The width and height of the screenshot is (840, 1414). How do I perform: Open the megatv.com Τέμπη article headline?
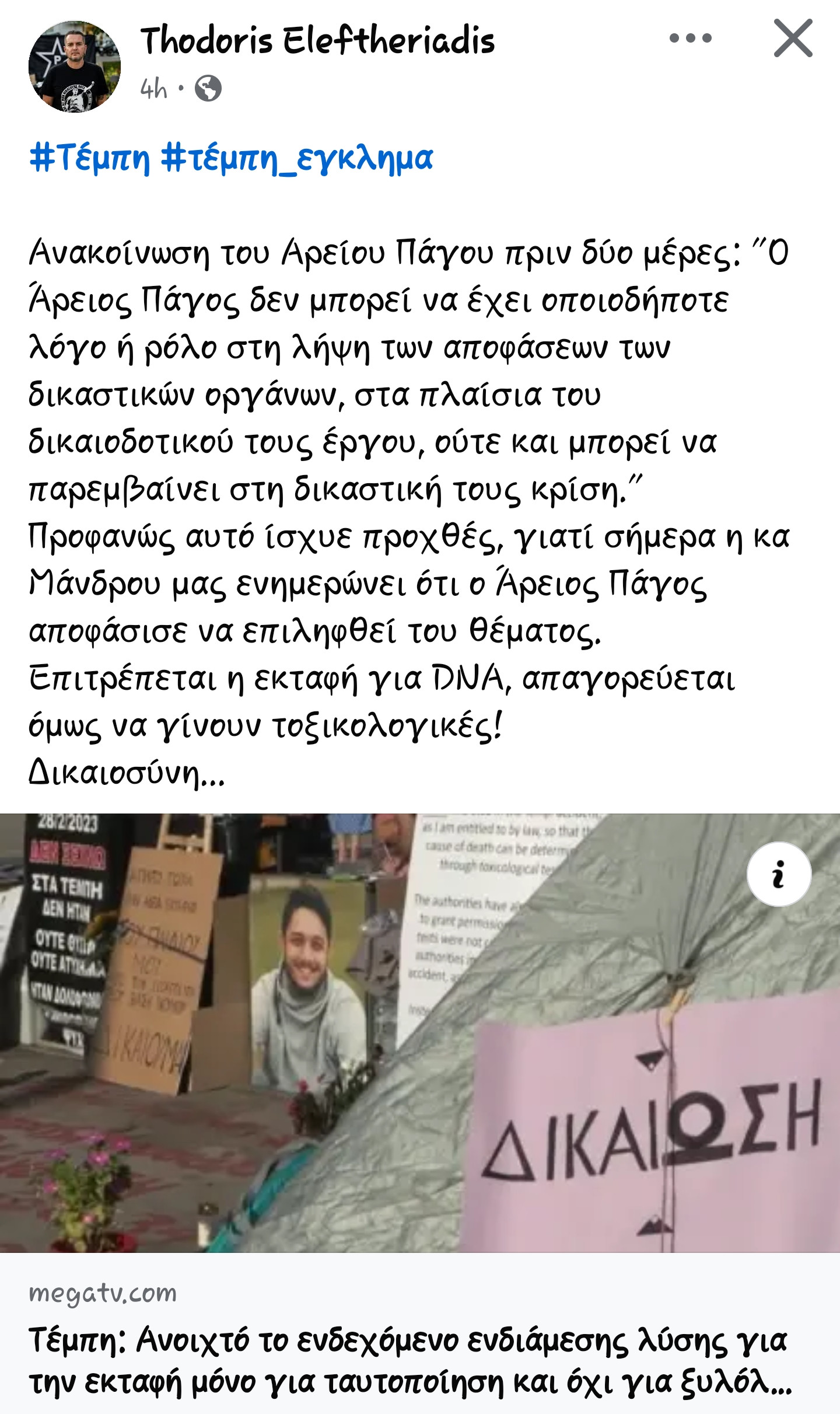[x=408, y=1360]
